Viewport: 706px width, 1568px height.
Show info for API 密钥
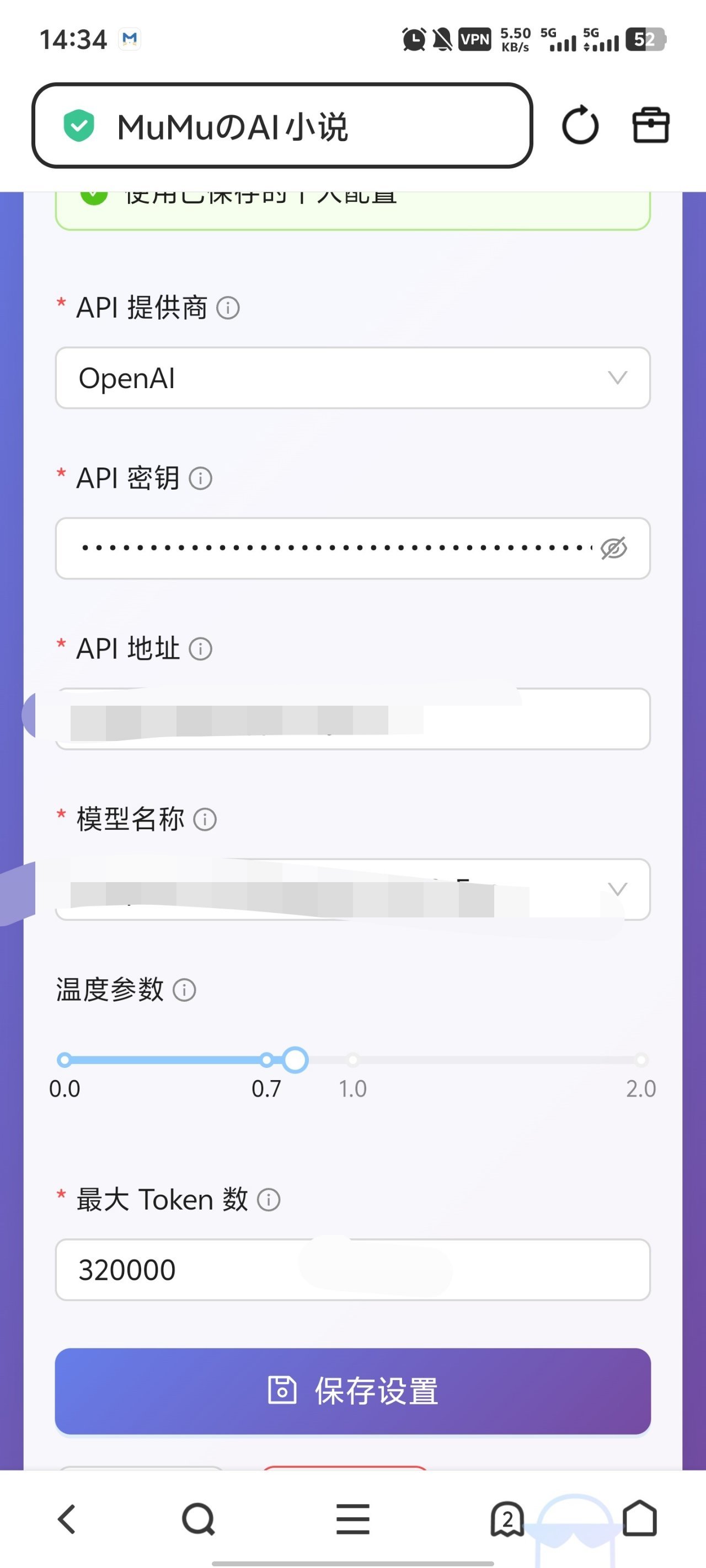(200, 479)
